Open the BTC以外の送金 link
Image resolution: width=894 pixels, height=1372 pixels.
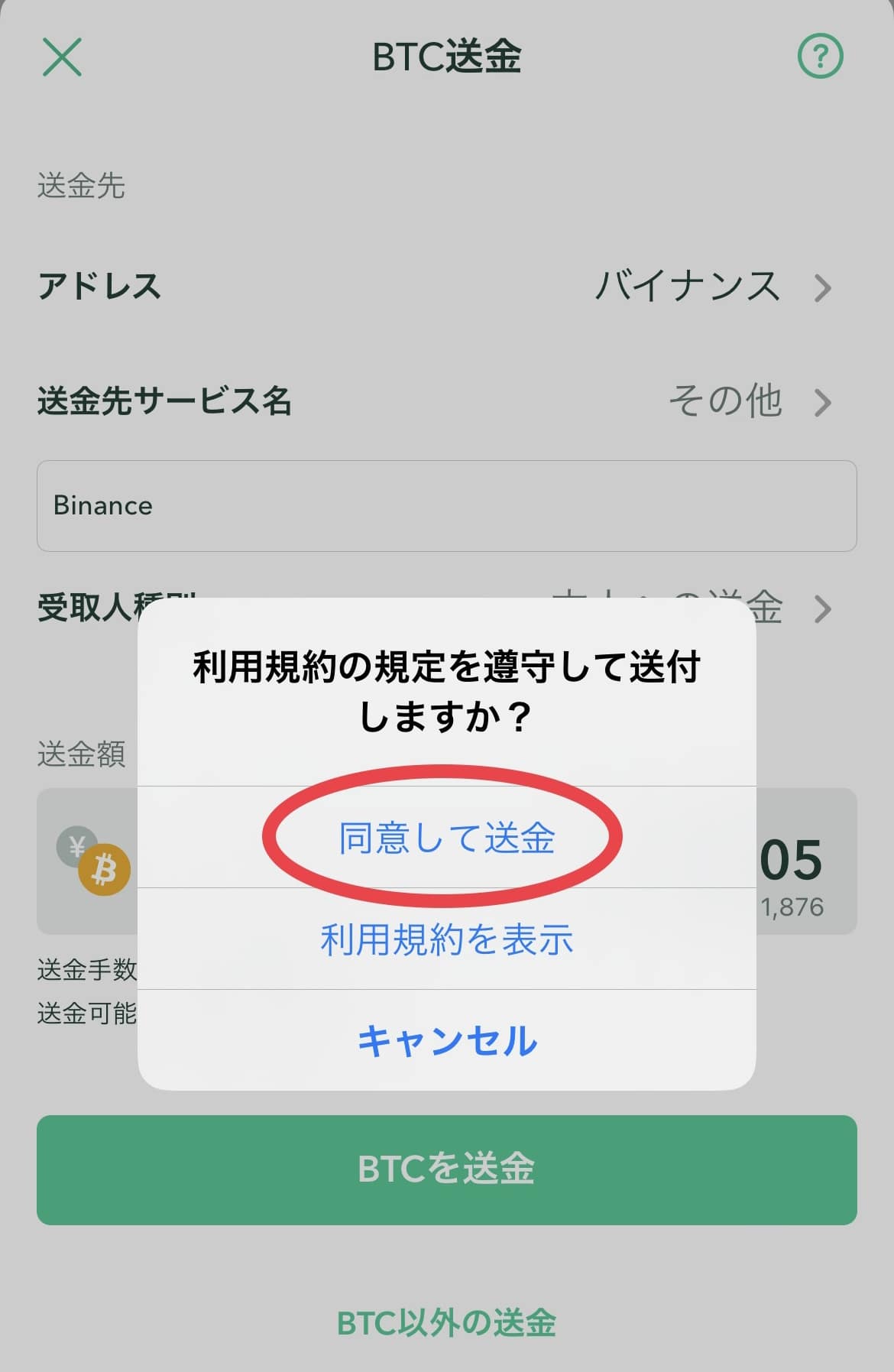tap(446, 1322)
